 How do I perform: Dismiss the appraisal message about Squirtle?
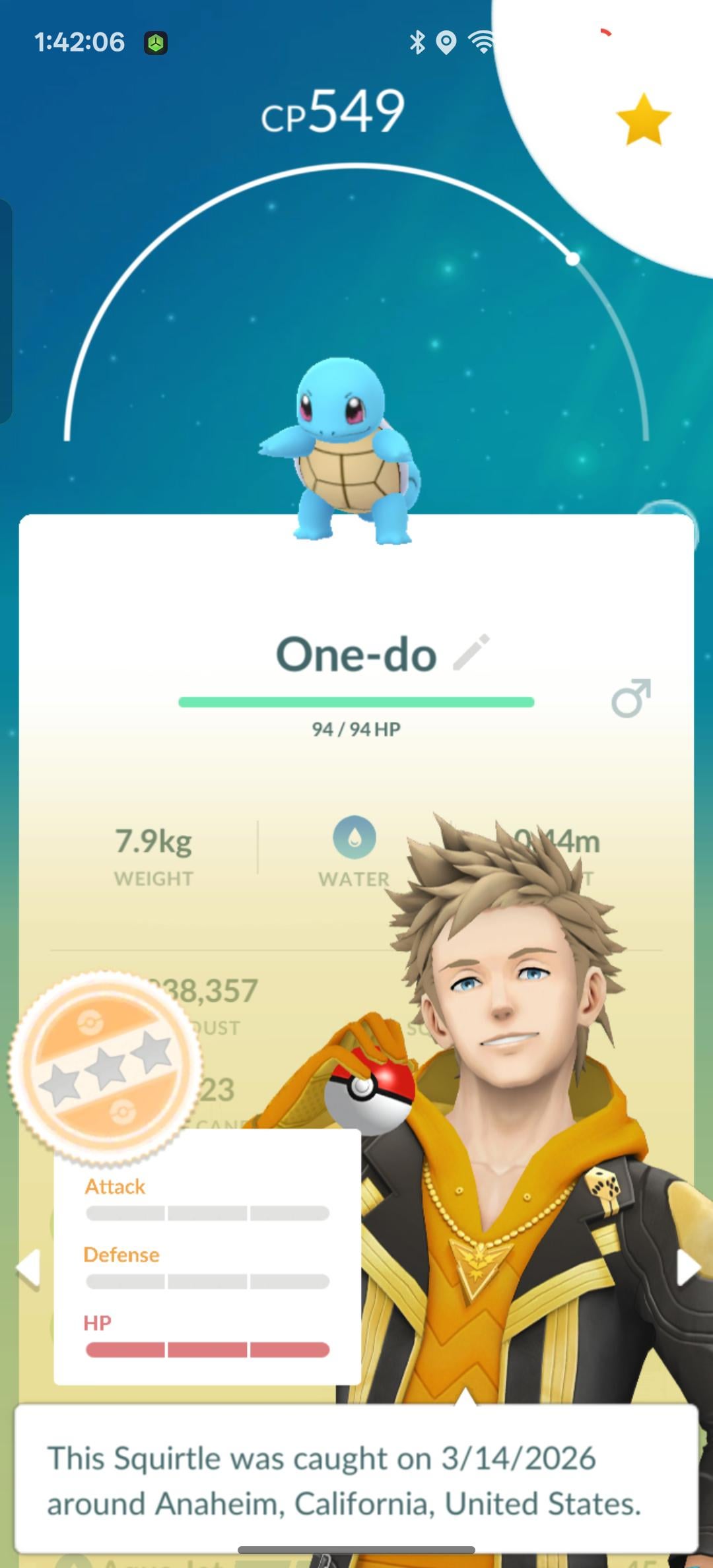356,1480
